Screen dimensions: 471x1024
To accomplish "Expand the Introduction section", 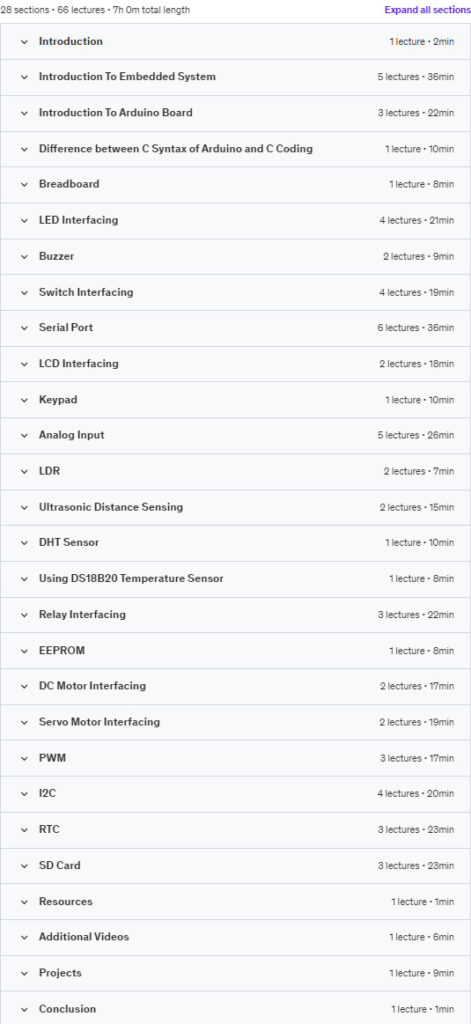I will tap(235, 42).
